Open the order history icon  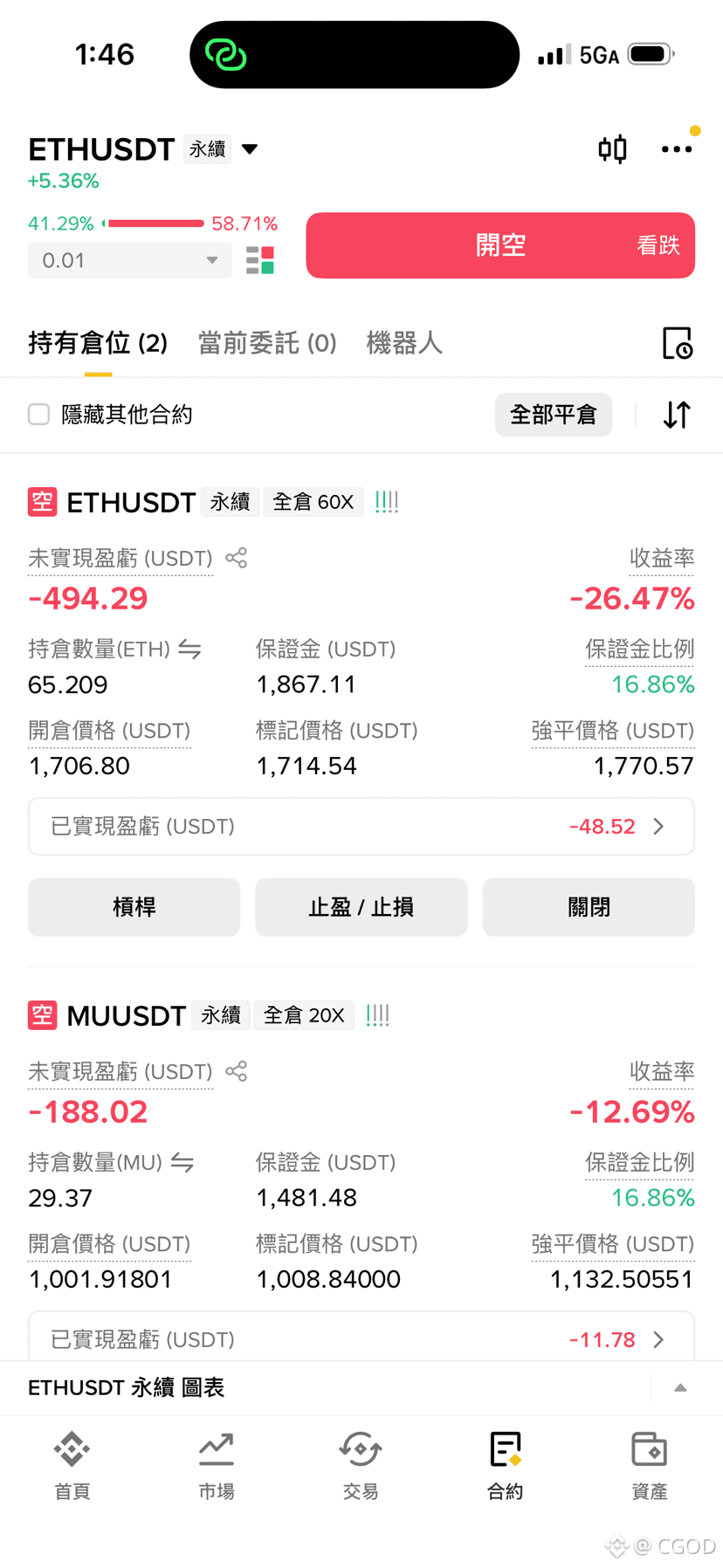tap(677, 343)
